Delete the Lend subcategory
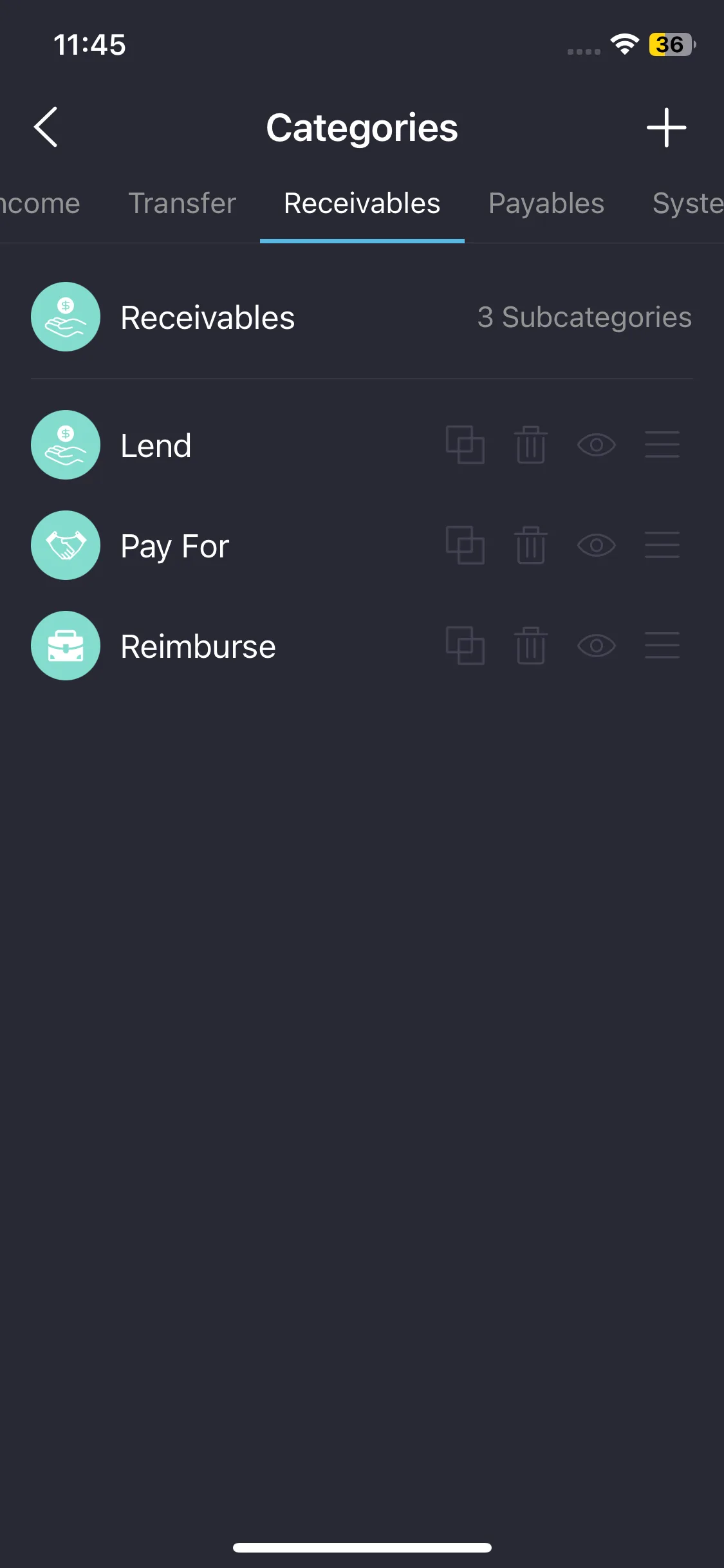 (531, 445)
